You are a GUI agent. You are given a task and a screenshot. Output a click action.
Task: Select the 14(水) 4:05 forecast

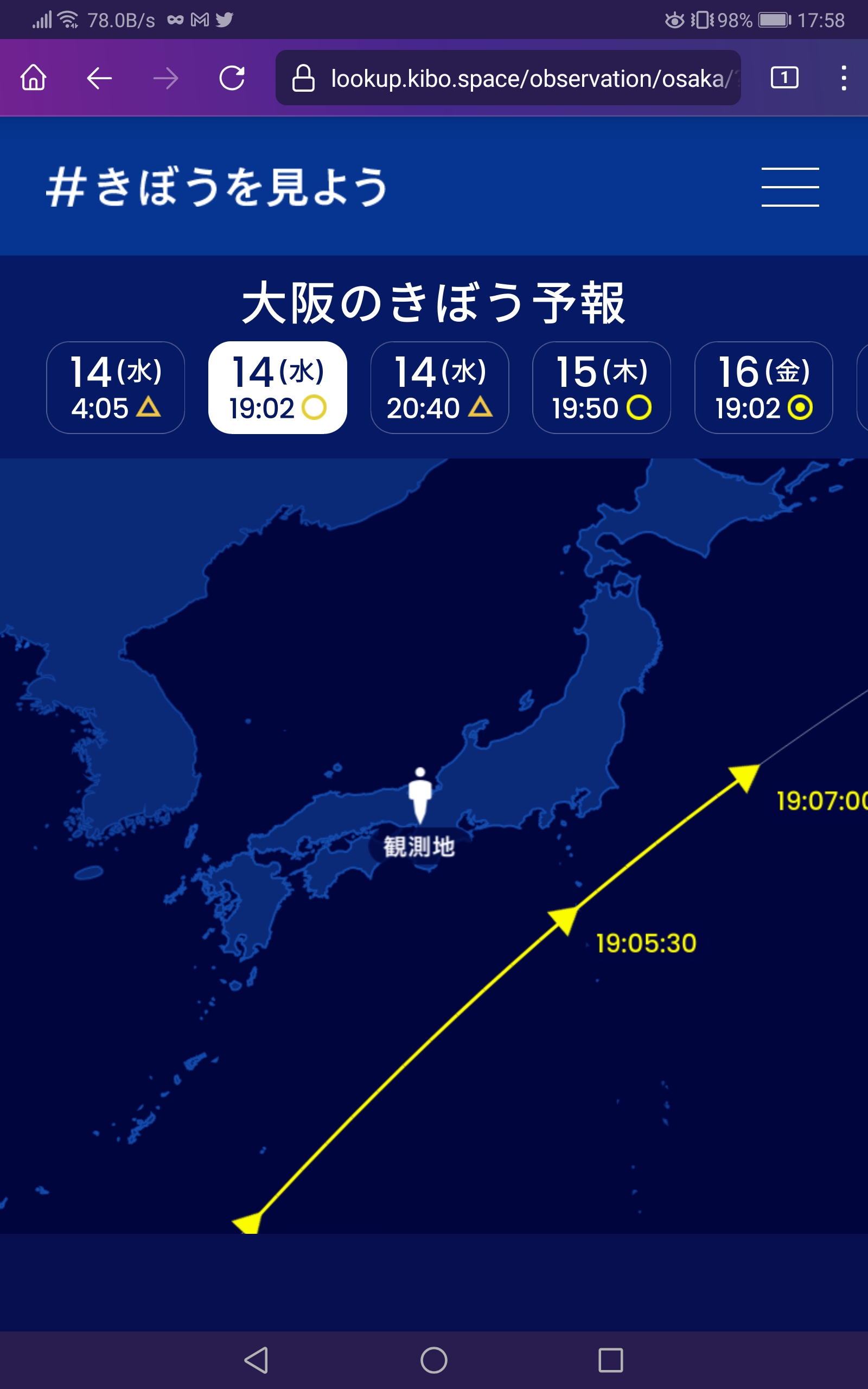click(116, 387)
